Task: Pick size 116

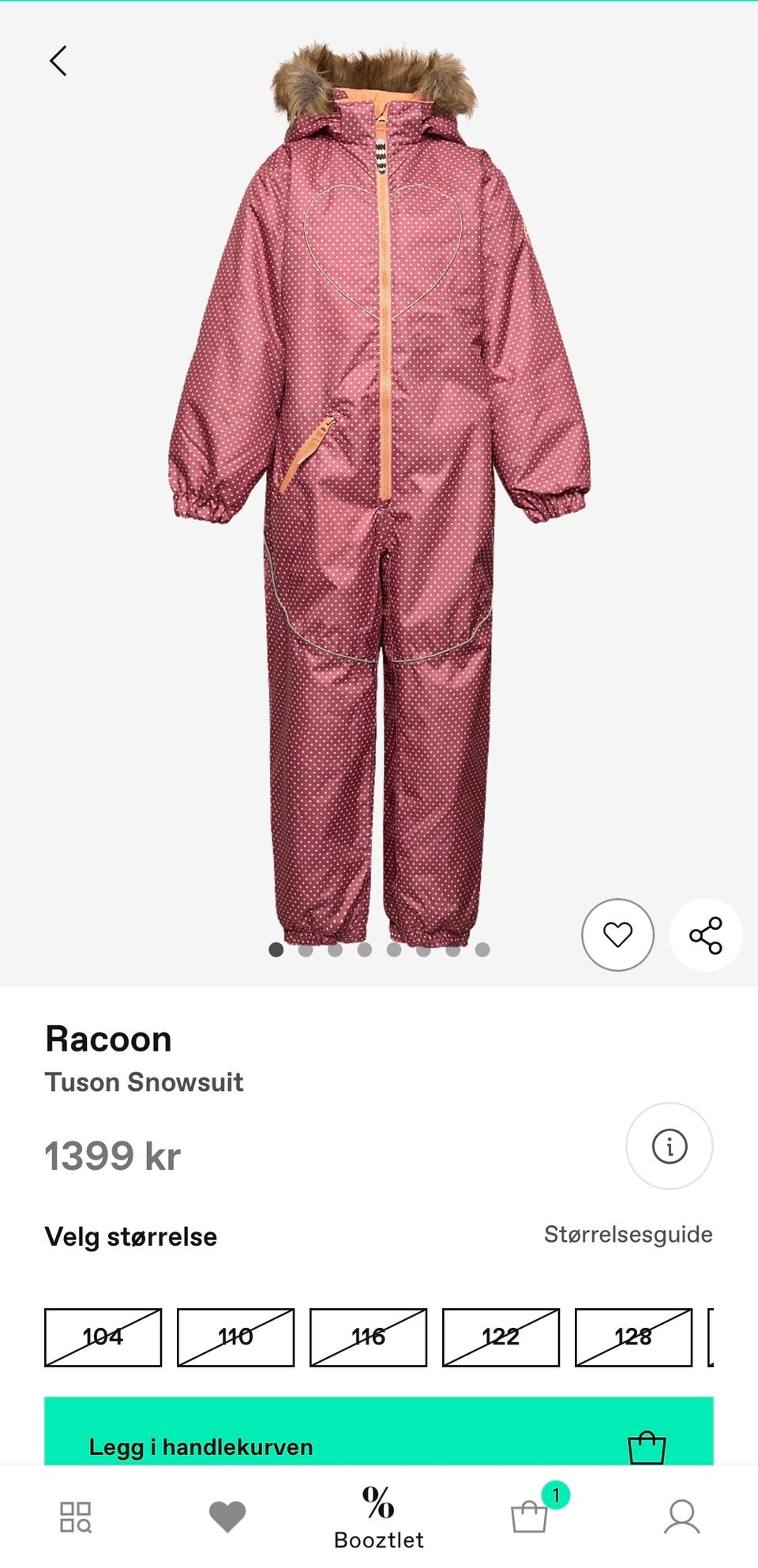Action: coord(368,1337)
